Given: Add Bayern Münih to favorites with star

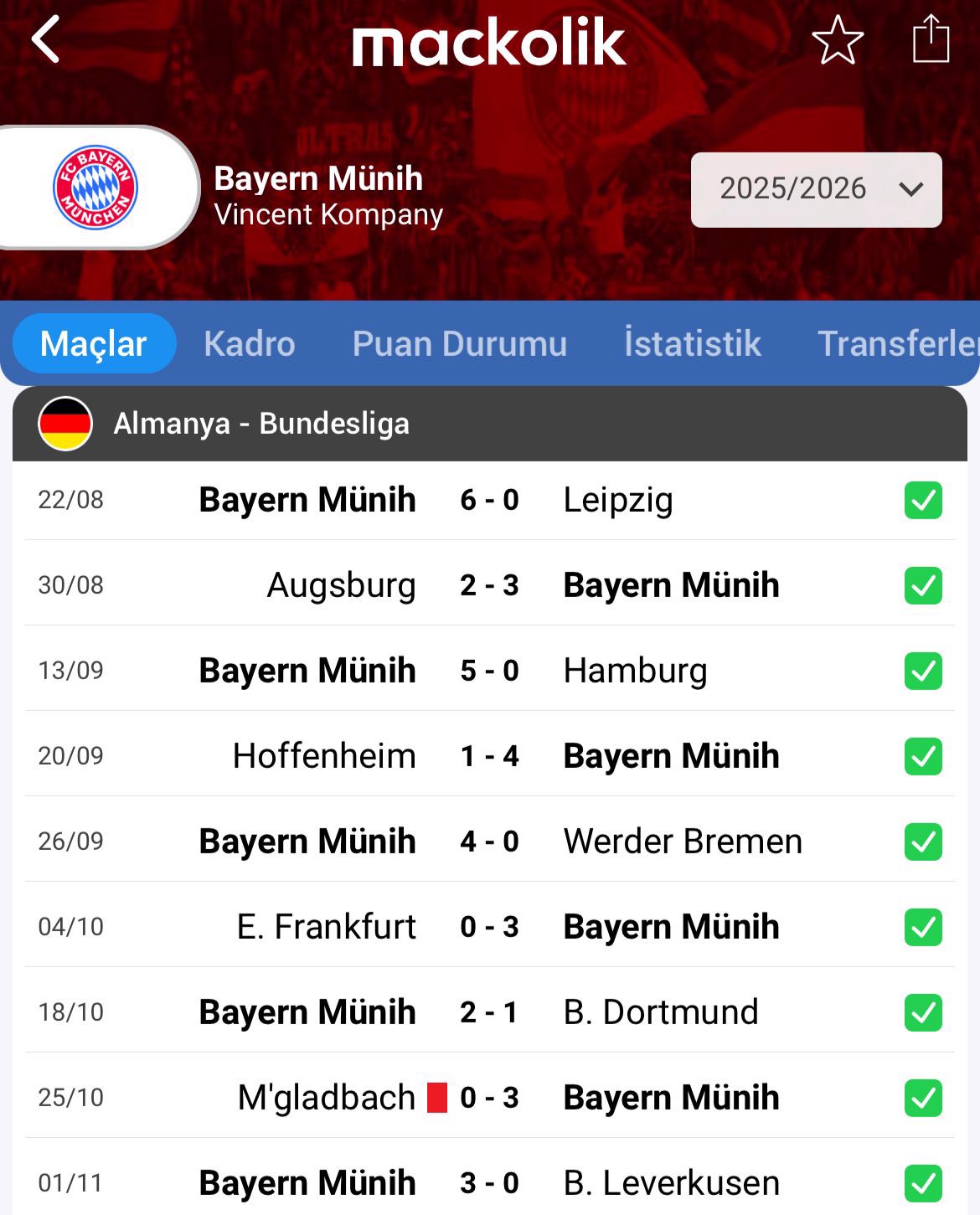Looking at the screenshot, I should pyautogui.click(x=838, y=40).
